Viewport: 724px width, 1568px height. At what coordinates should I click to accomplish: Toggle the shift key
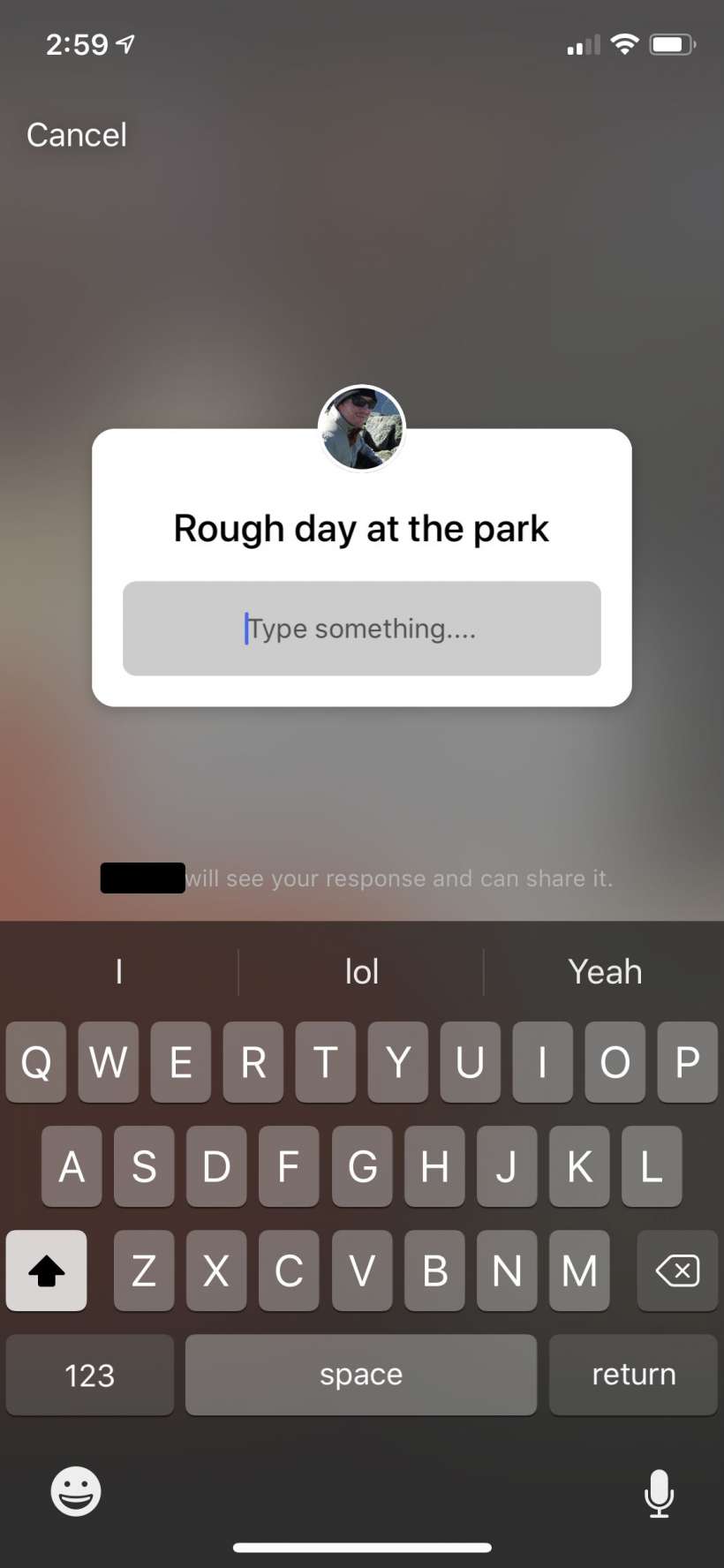pos(47,1271)
